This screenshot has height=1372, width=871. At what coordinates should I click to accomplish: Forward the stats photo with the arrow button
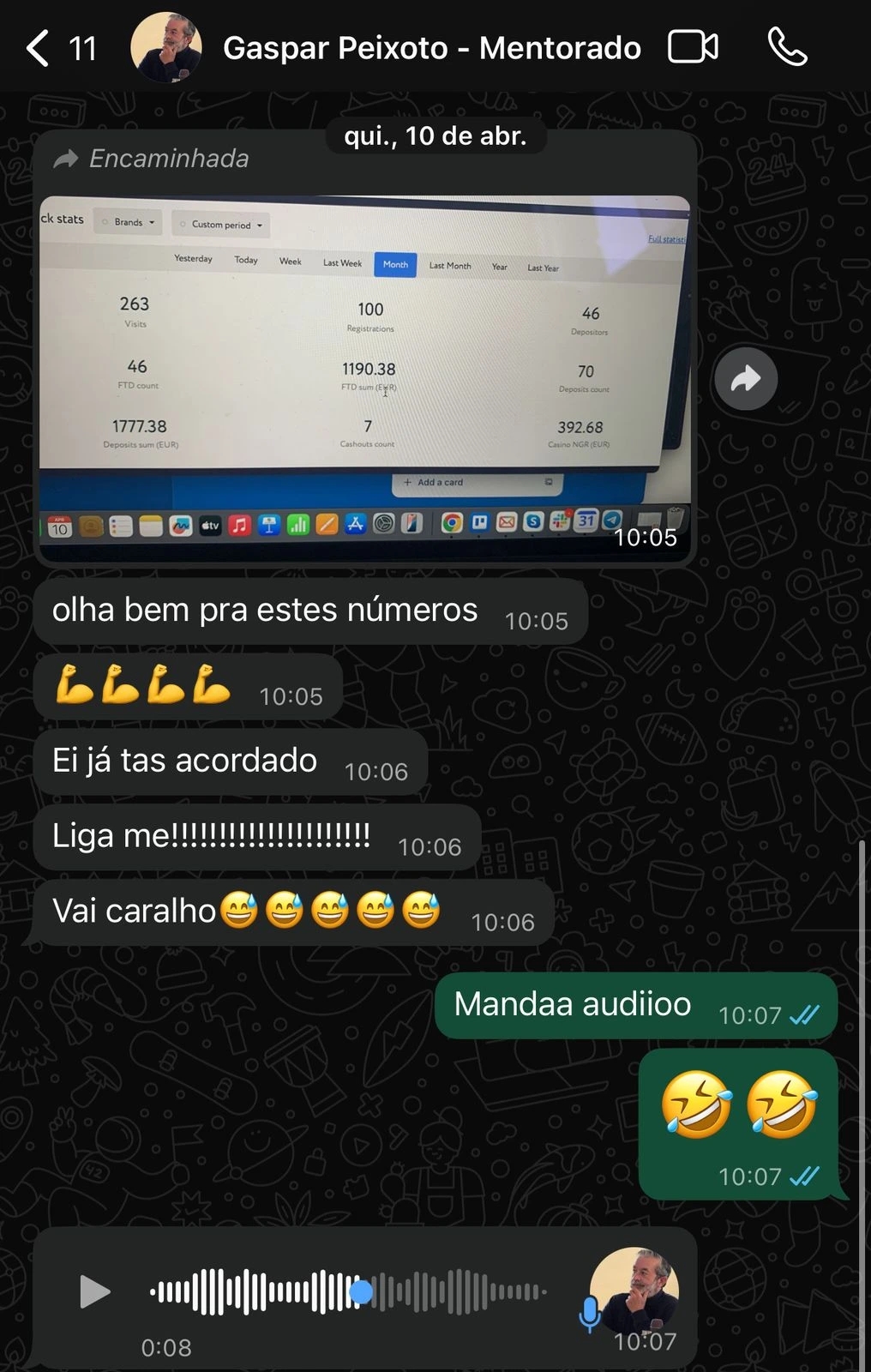click(x=746, y=378)
